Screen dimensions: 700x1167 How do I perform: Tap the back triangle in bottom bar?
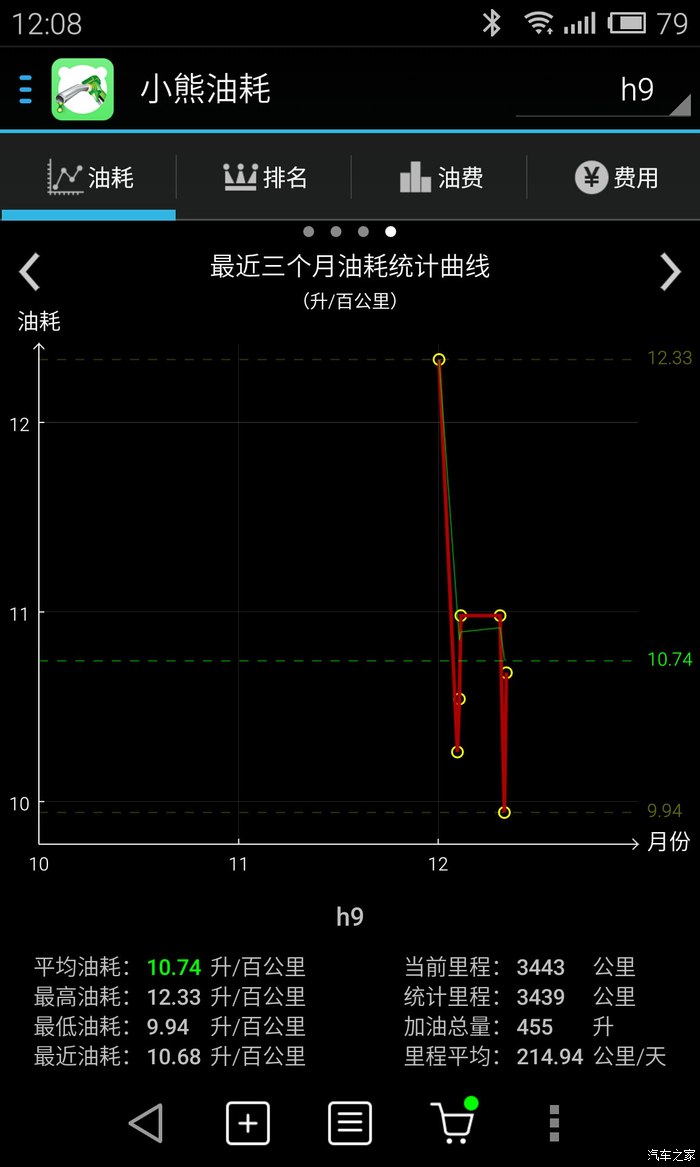coord(146,1123)
